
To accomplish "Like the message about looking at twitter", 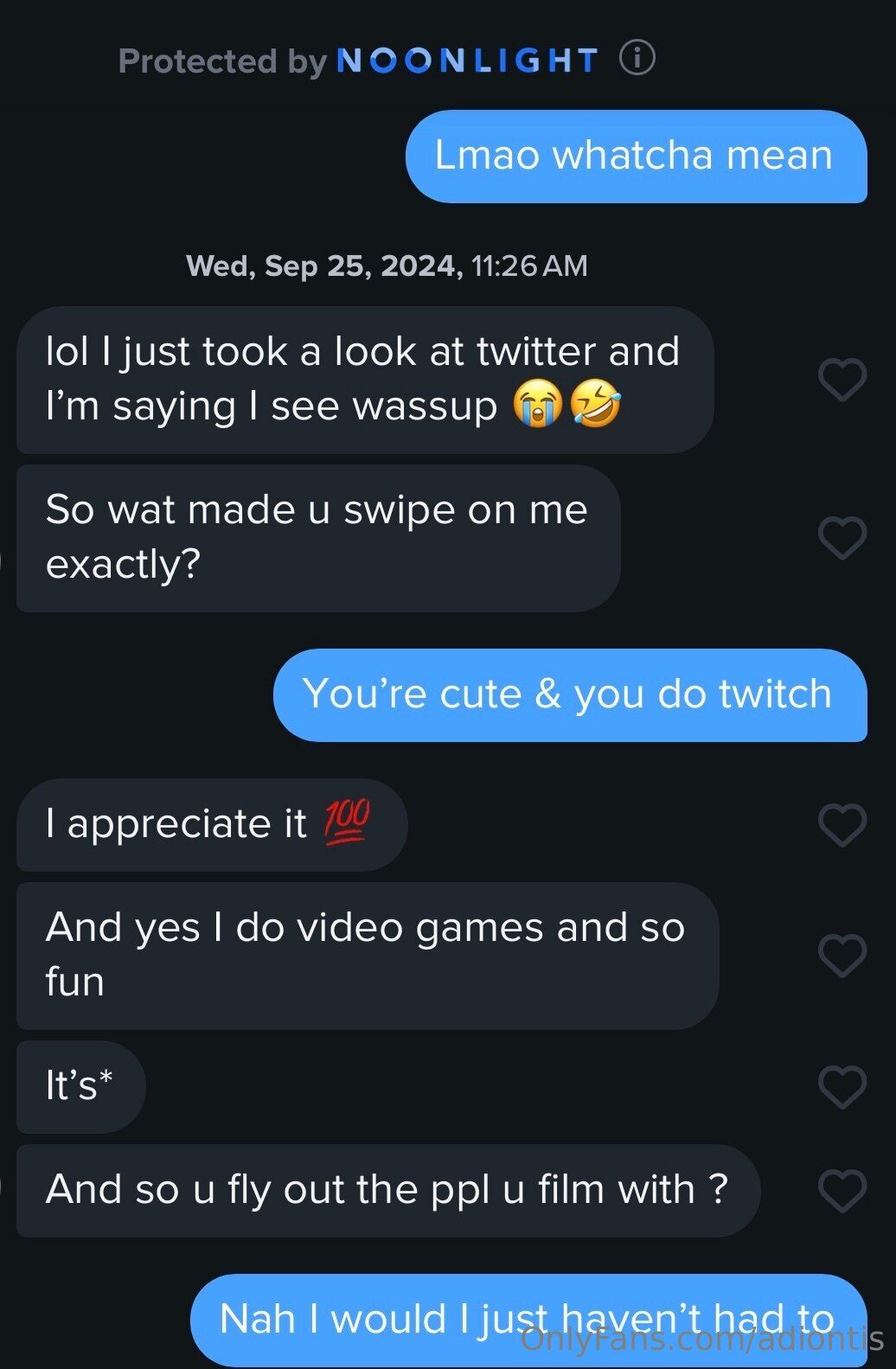I will [x=842, y=380].
